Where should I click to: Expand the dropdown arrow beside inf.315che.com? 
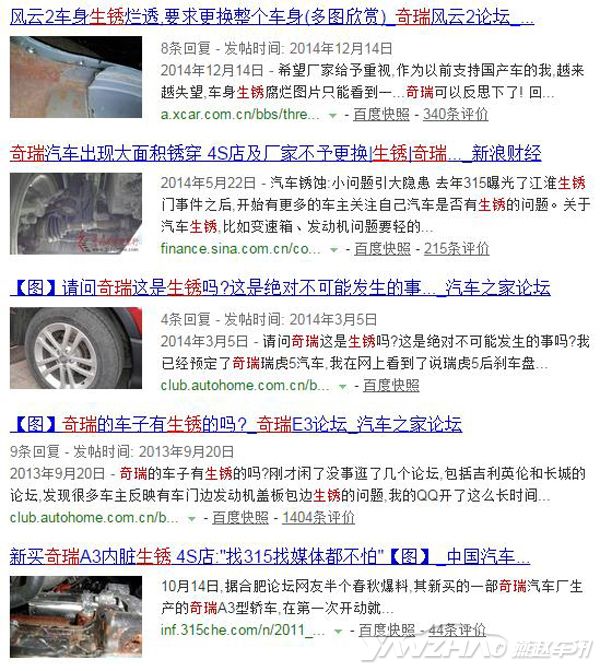pos(337,631)
